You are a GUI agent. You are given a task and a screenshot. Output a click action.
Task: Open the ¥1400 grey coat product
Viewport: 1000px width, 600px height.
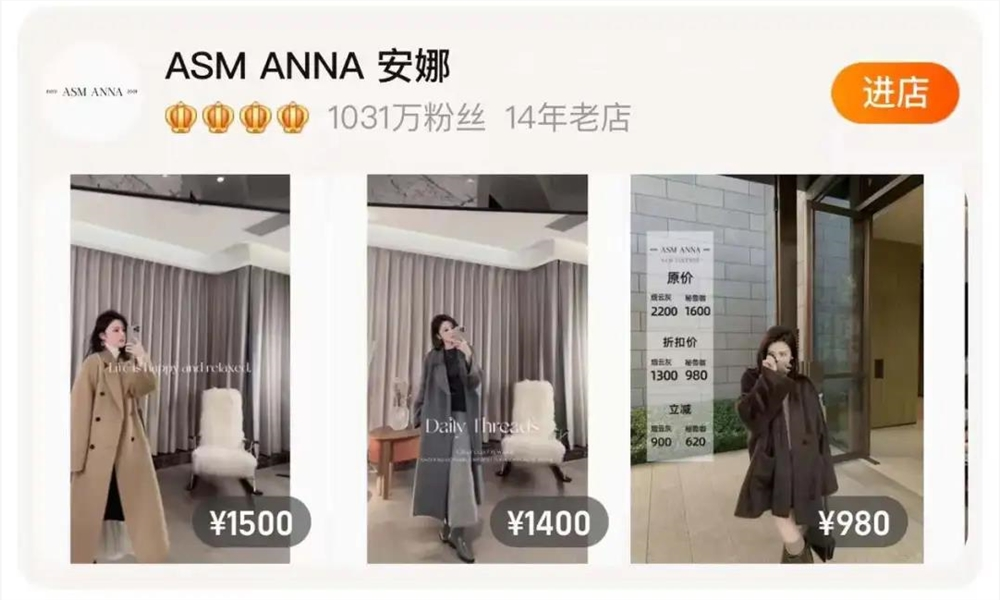tap(477, 369)
